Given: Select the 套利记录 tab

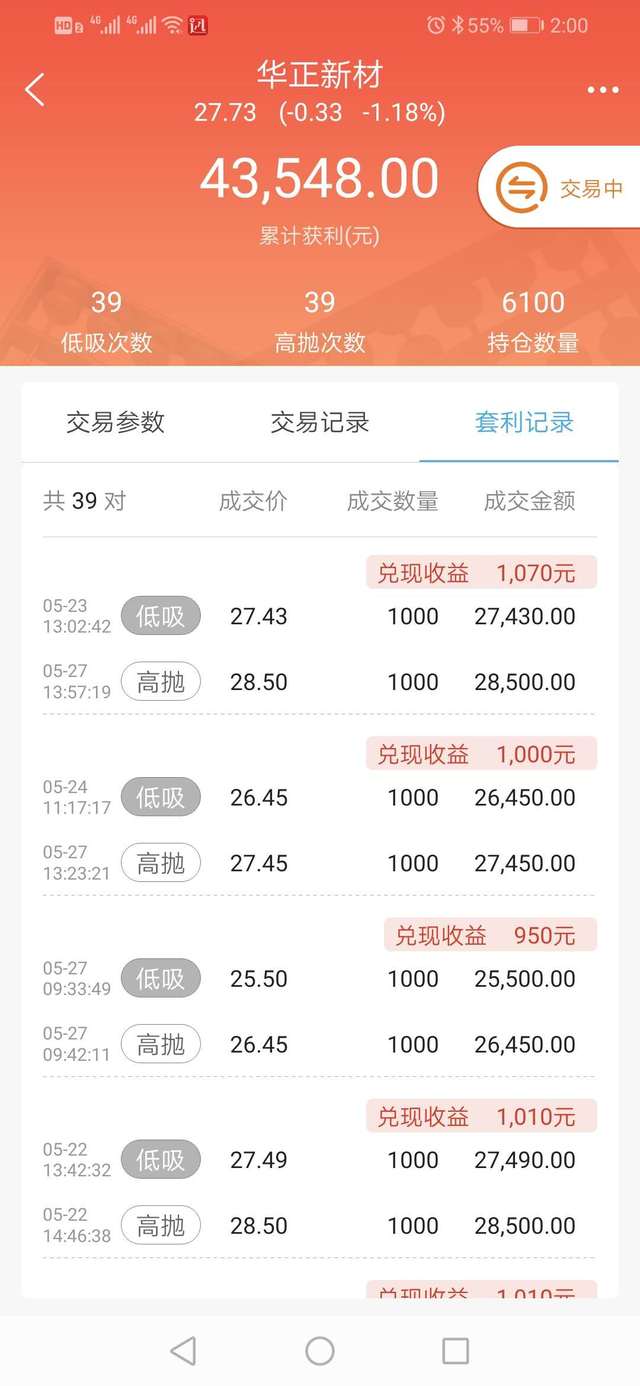Looking at the screenshot, I should pos(524,423).
